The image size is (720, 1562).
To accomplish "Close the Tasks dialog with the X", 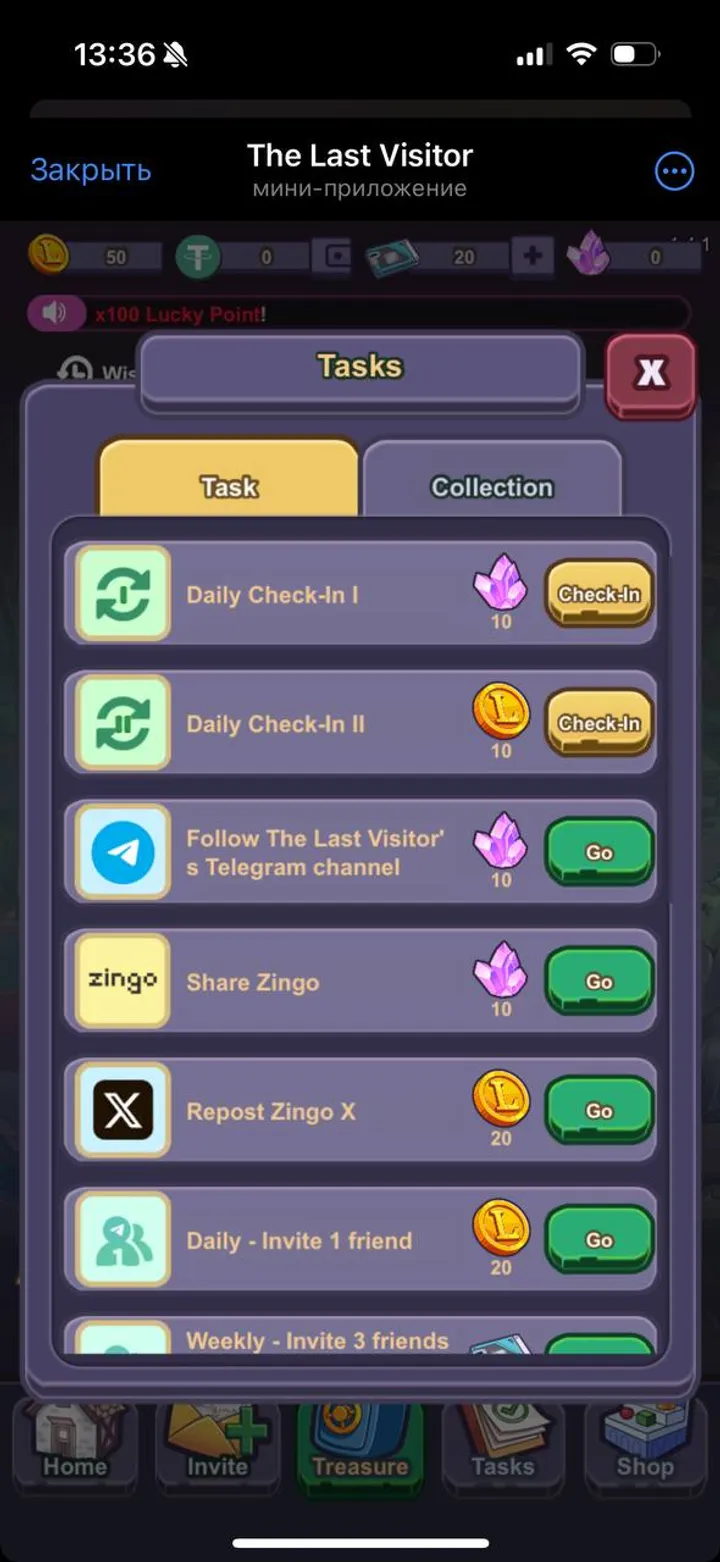I will (x=651, y=374).
